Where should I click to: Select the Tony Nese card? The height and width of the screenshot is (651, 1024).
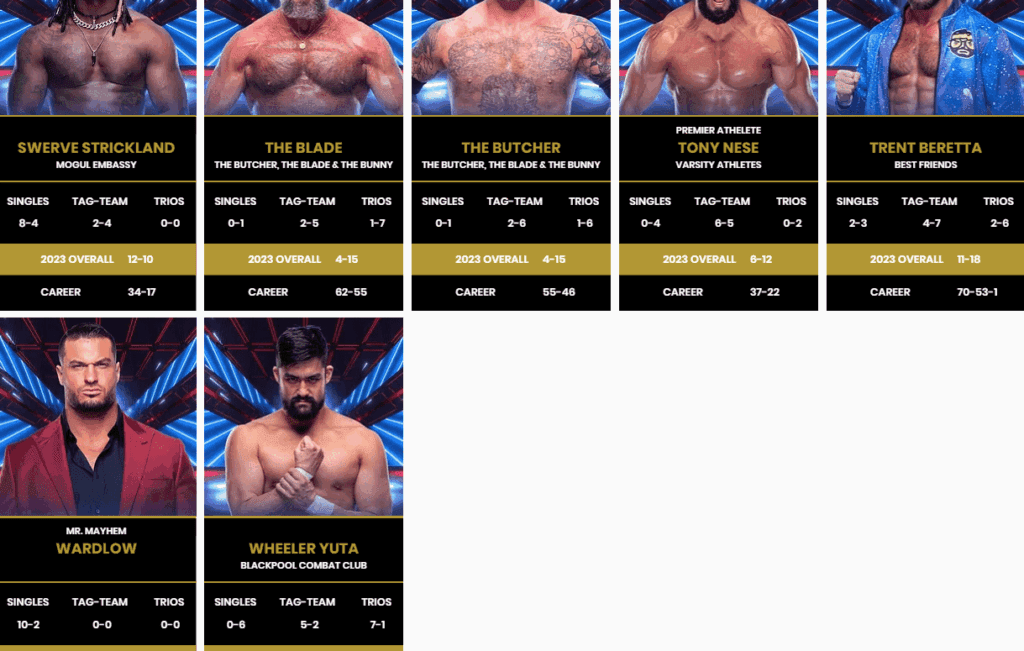pos(718,147)
